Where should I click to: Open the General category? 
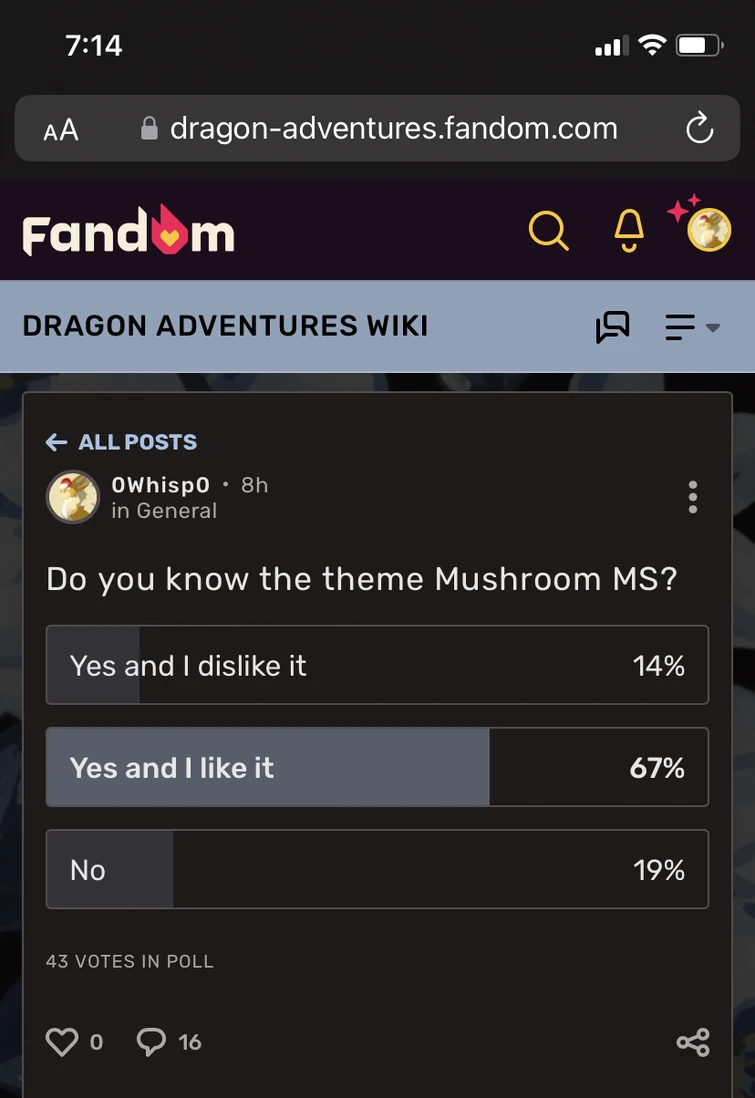point(176,511)
